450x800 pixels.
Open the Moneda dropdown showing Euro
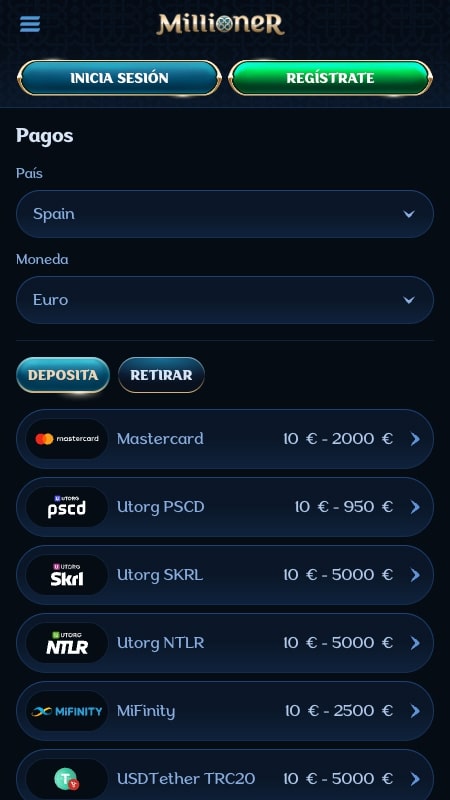click(225, 300)
